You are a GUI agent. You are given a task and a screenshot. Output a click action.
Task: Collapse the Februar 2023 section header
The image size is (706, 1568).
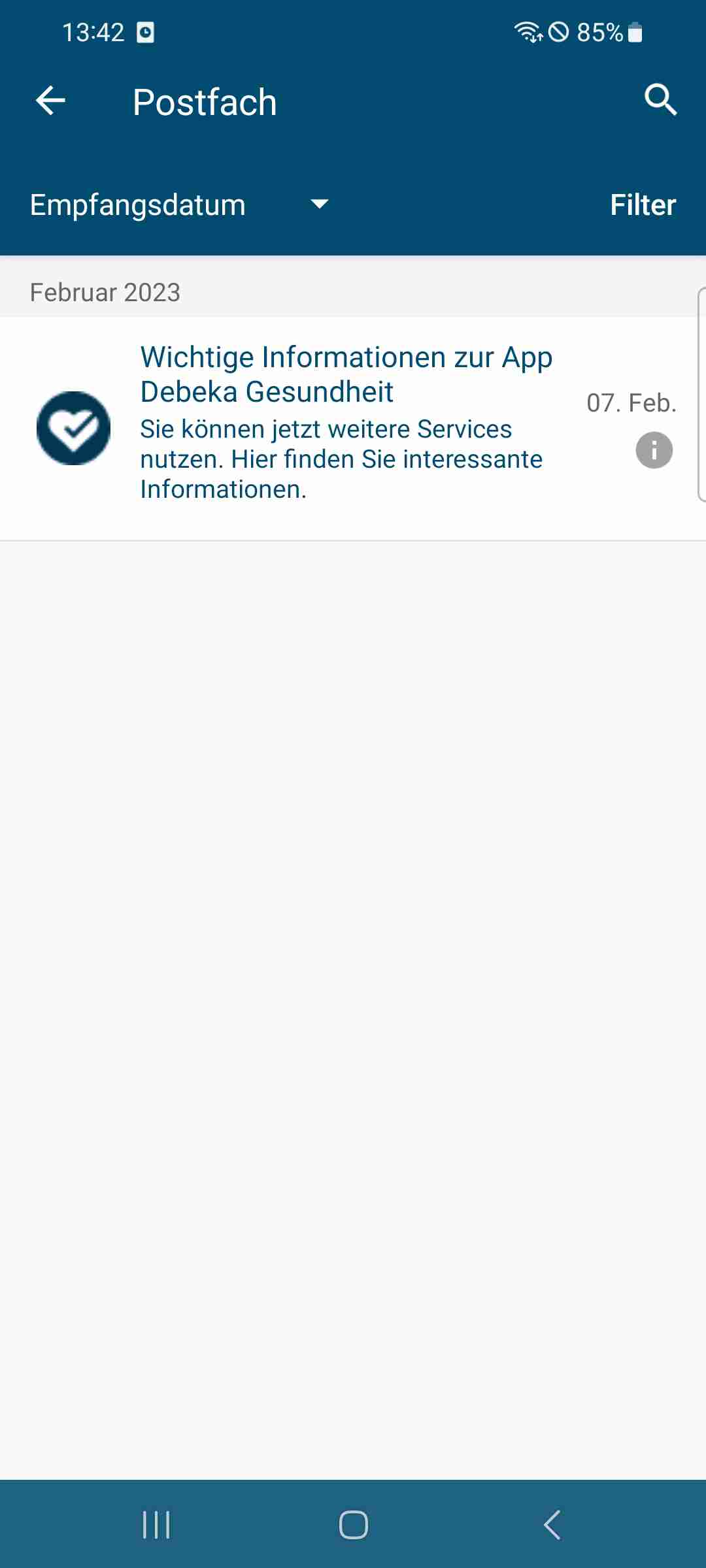point(106,292)
